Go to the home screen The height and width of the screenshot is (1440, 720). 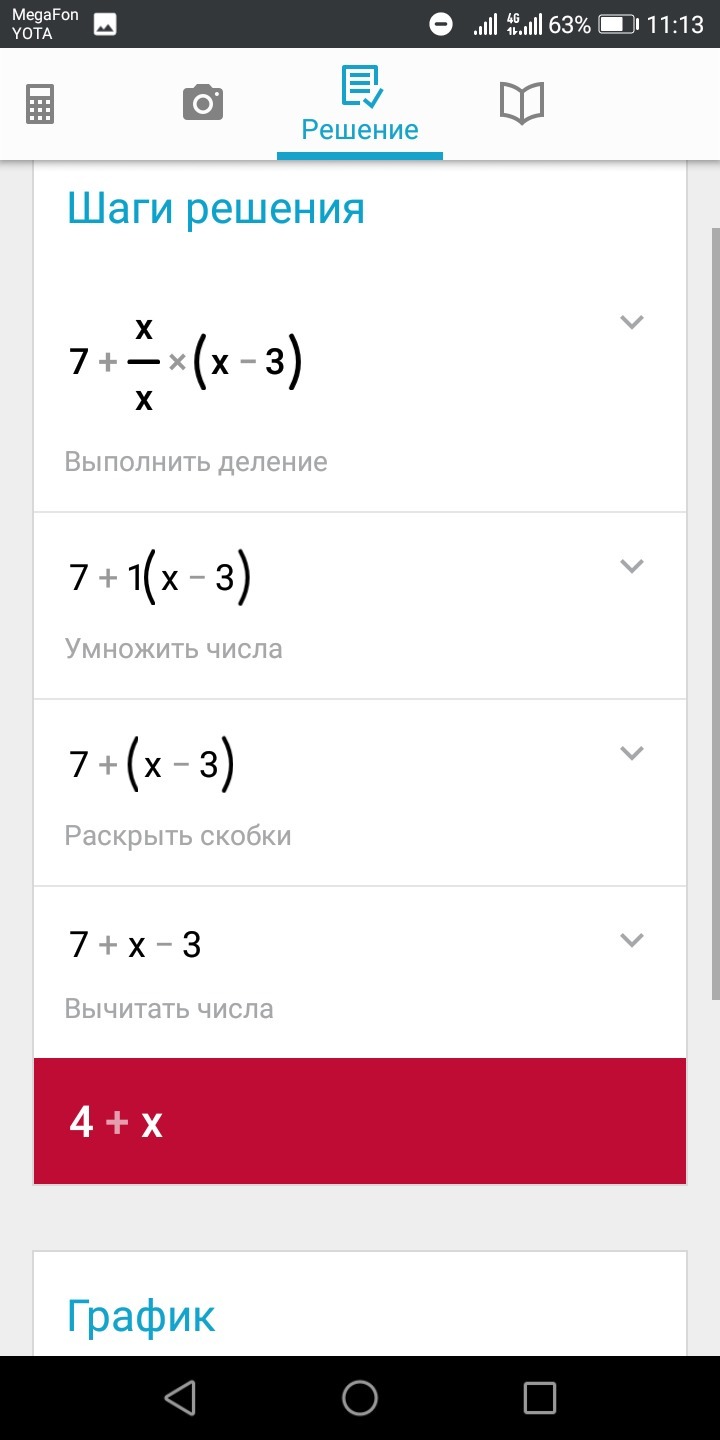point(360,1398)
